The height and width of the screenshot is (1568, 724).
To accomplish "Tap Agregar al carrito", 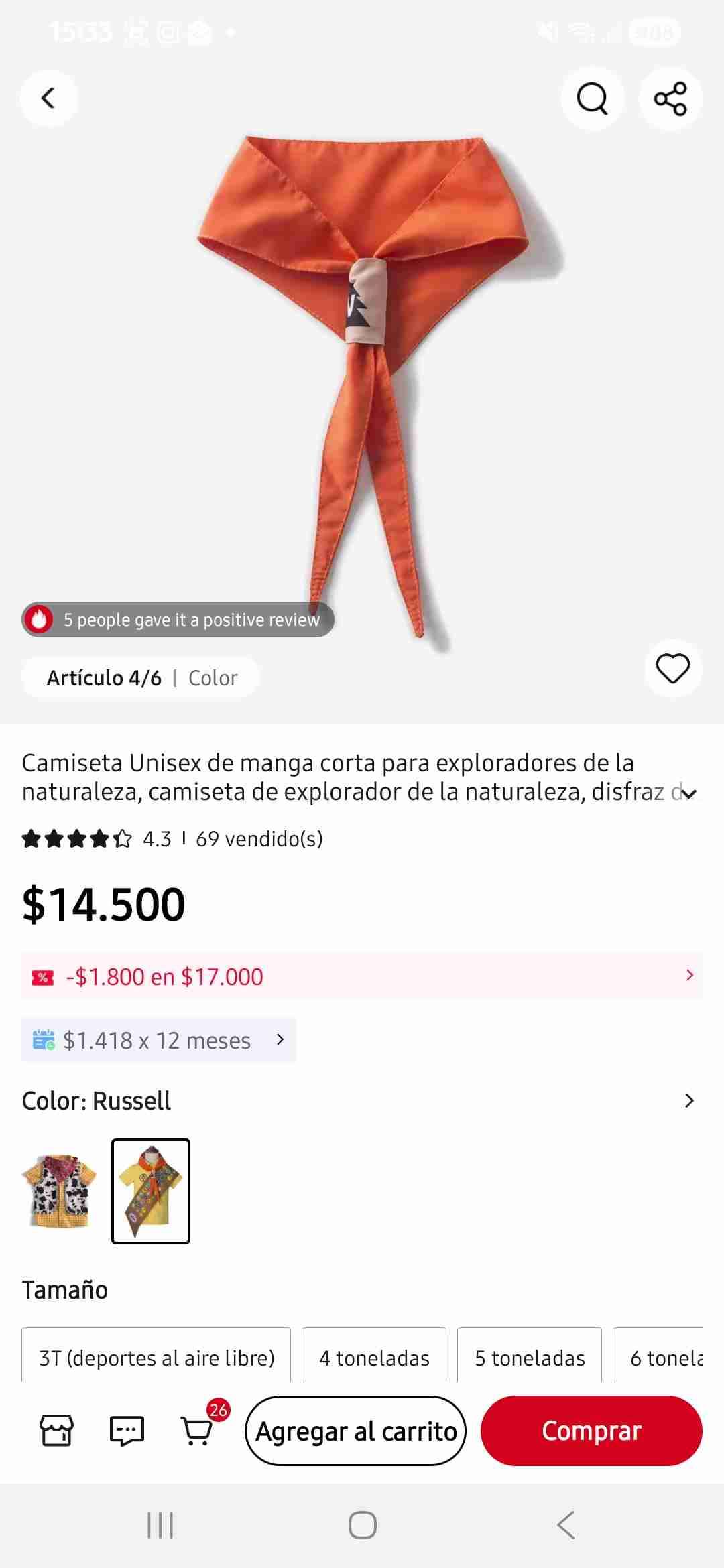I will 355,1431.
